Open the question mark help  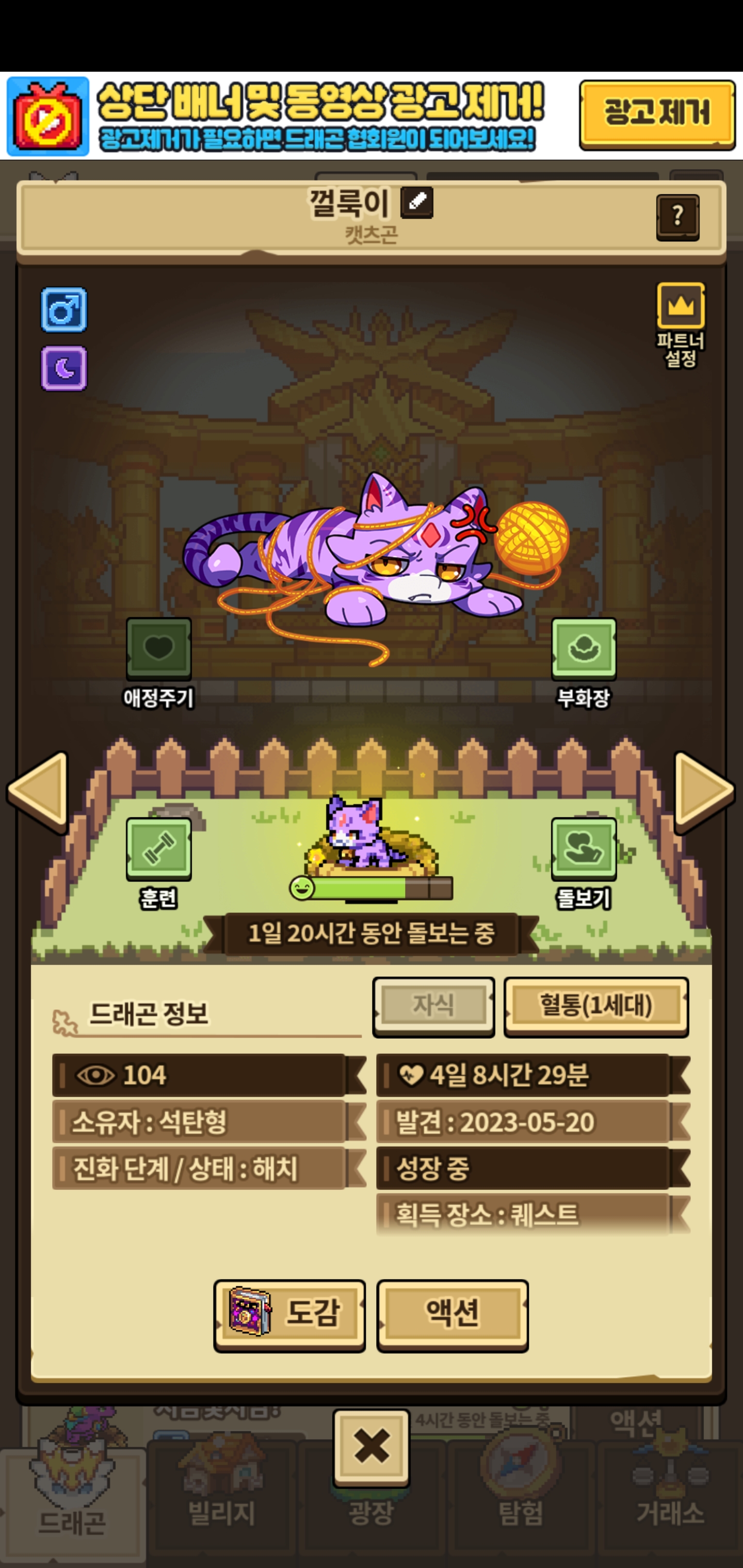pos(677,217)
